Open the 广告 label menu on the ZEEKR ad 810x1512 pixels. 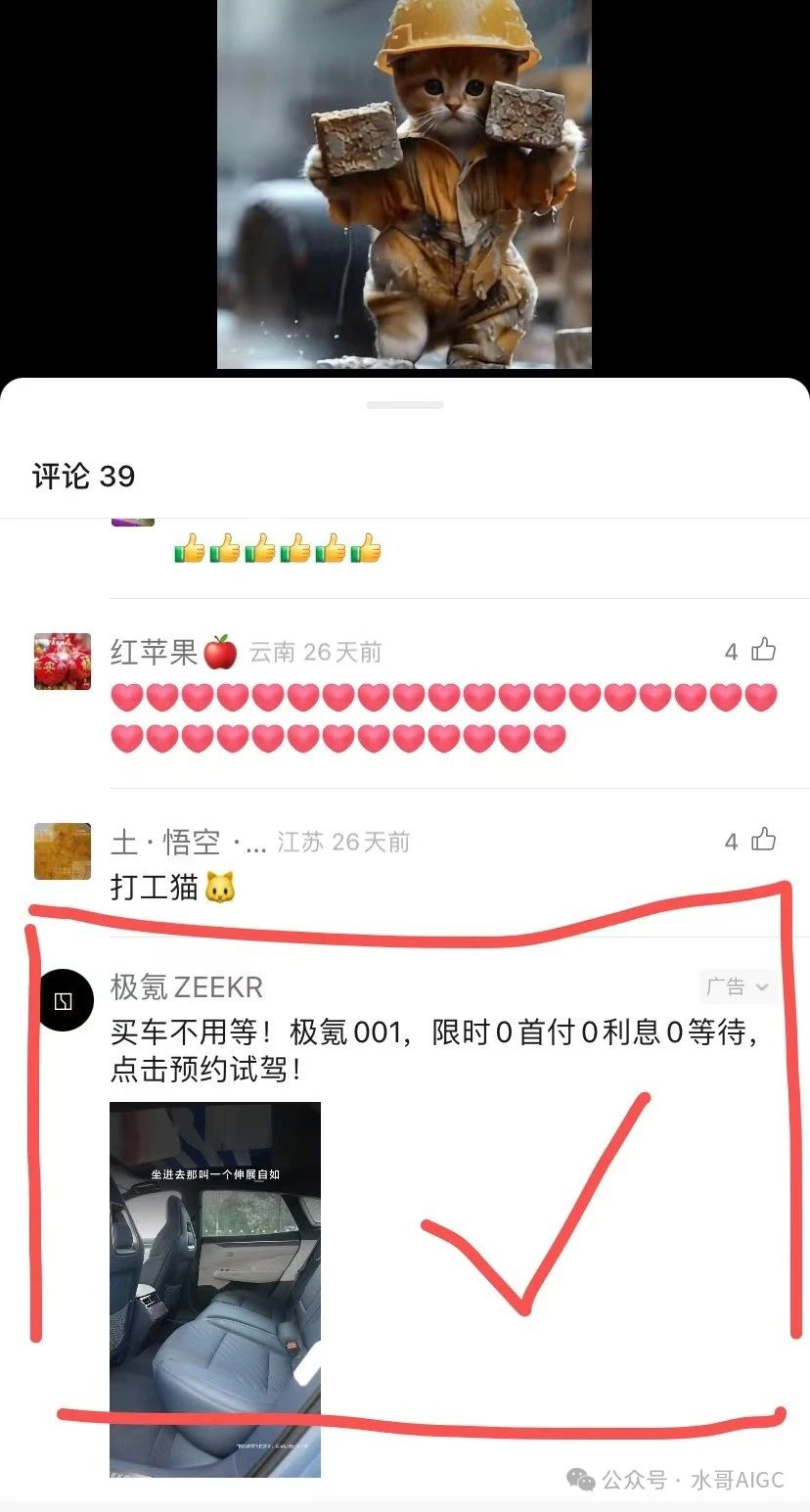[737, 987]
